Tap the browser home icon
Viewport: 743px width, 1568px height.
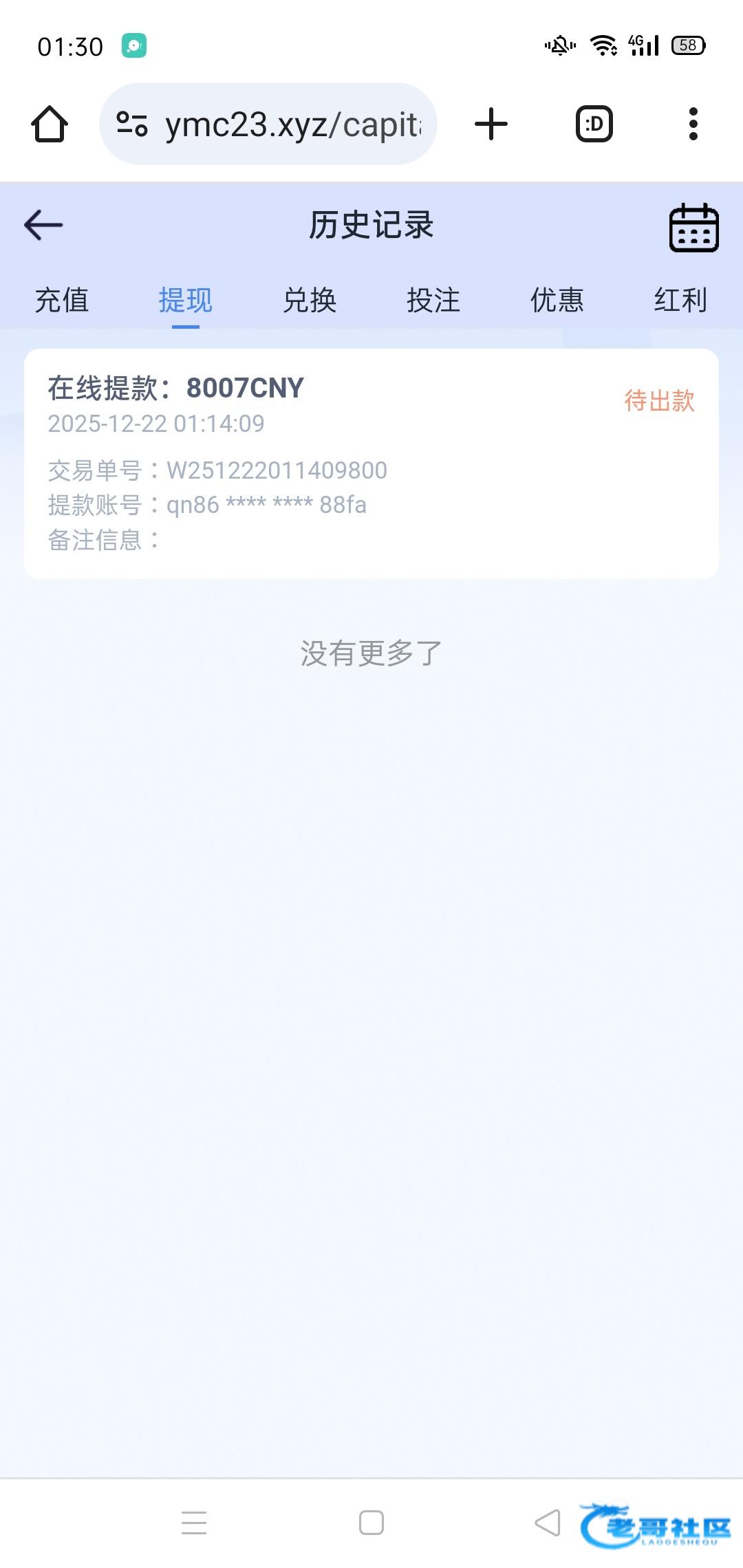(50, 124)
